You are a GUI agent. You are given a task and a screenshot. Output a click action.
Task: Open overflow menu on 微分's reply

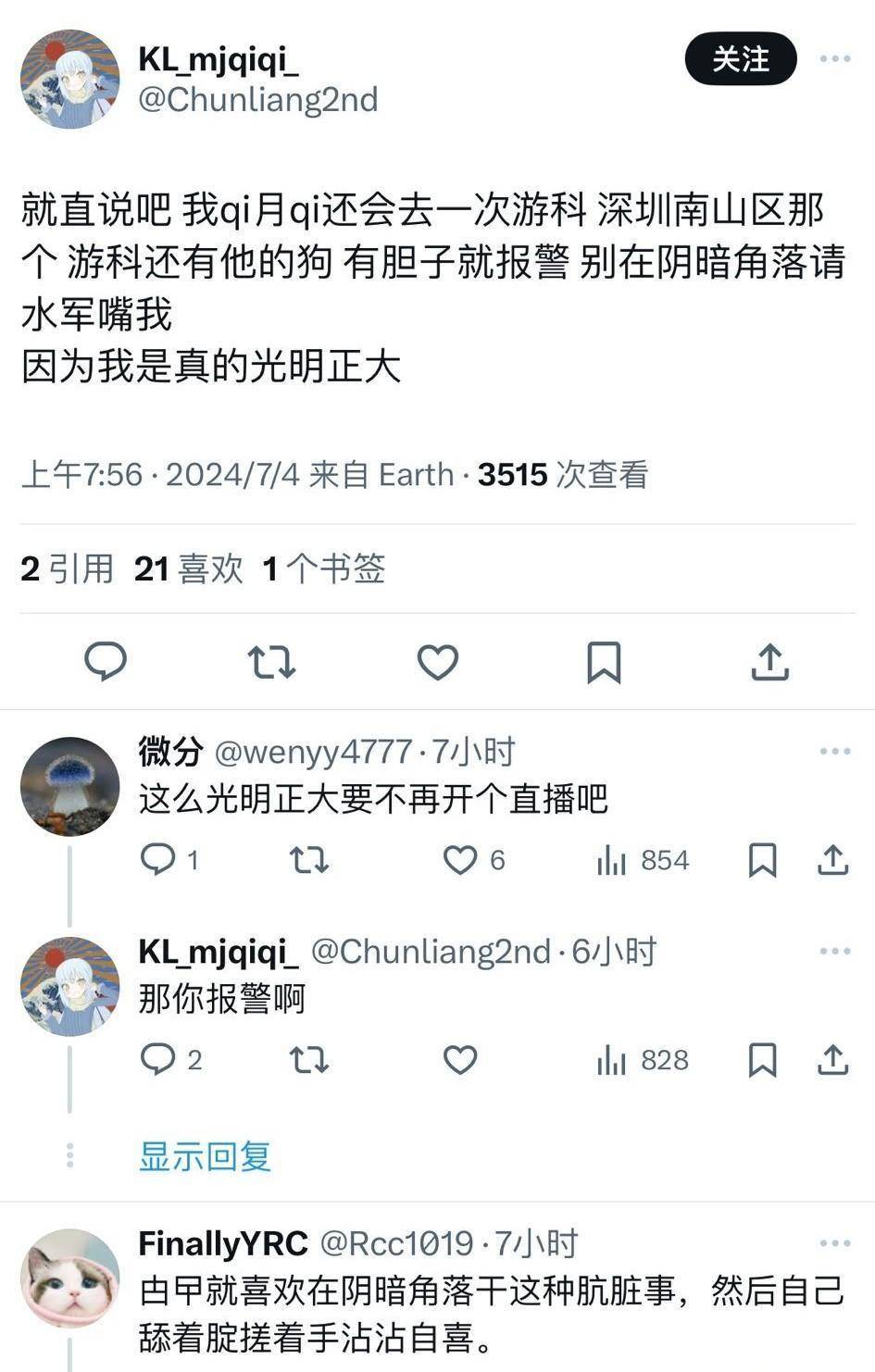834,751
